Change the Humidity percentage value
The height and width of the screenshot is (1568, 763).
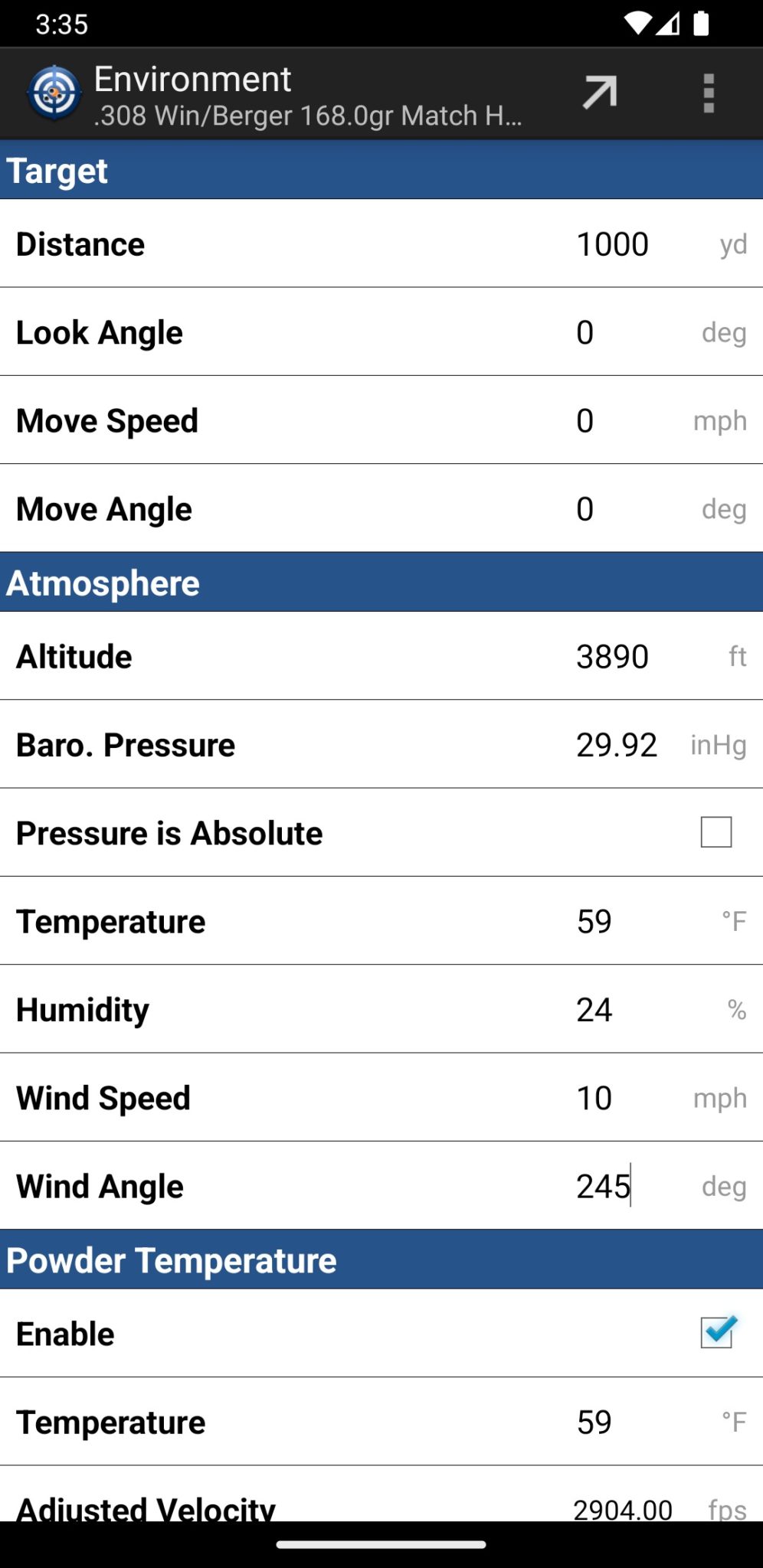click(x=593, y=1009)
